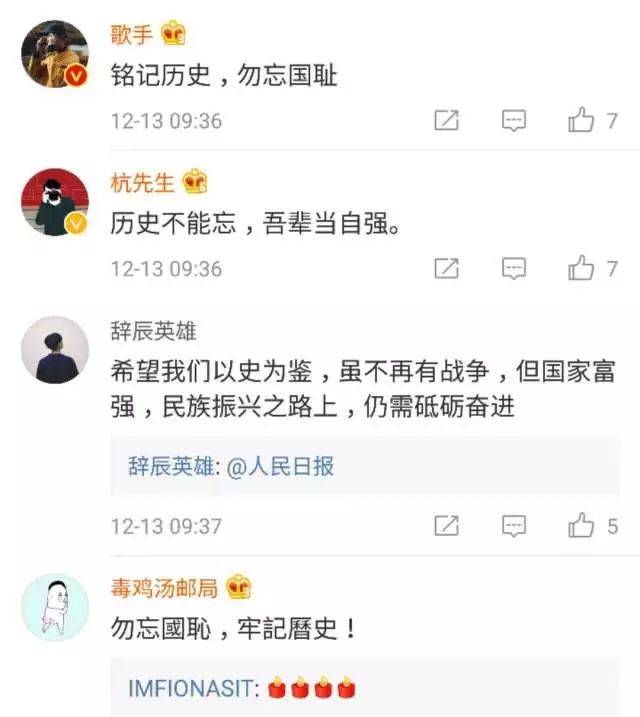Repost 辞辰英雄's comment

point(446,525)
